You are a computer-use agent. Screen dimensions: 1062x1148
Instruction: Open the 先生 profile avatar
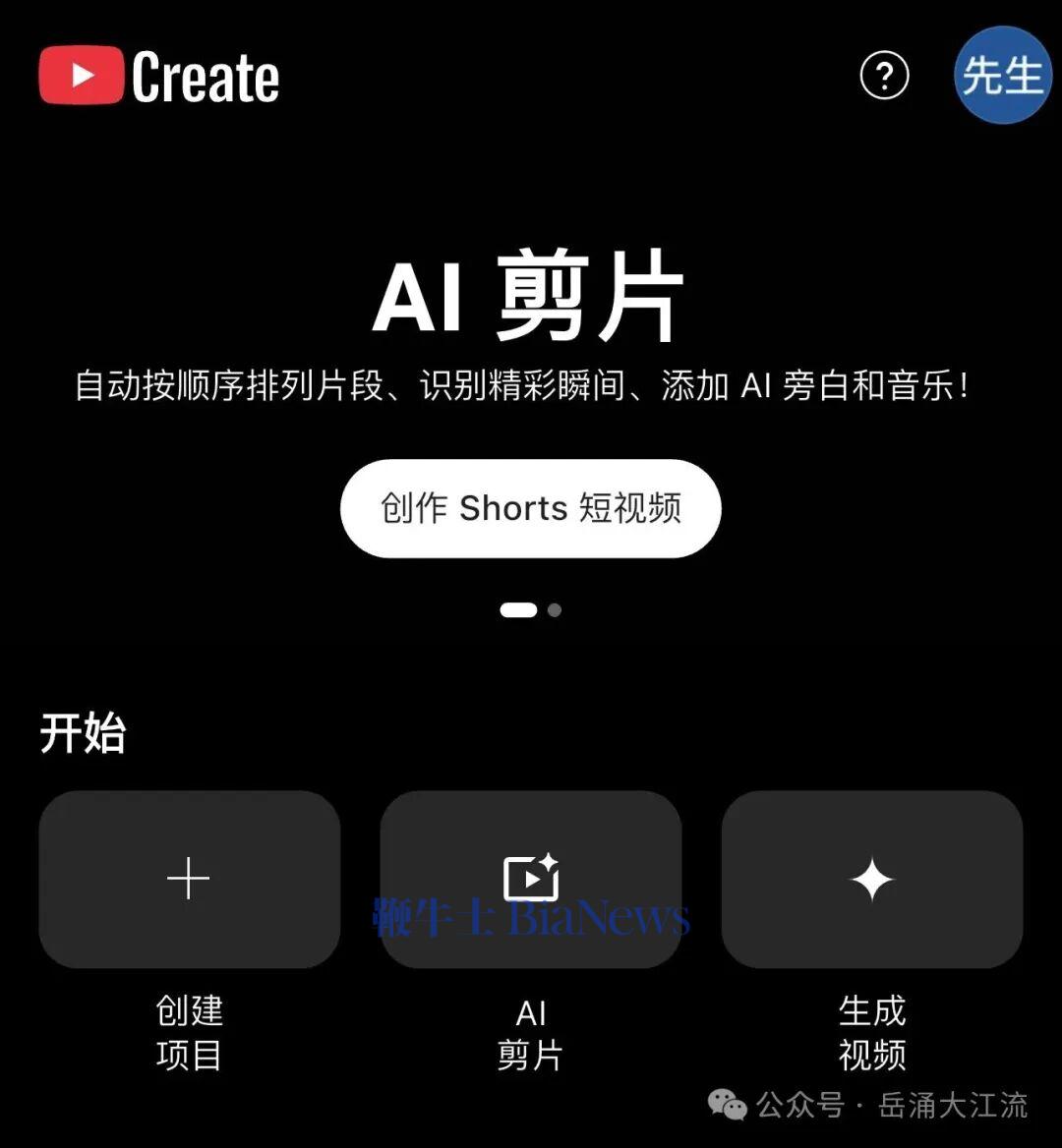pos(1002,76)
